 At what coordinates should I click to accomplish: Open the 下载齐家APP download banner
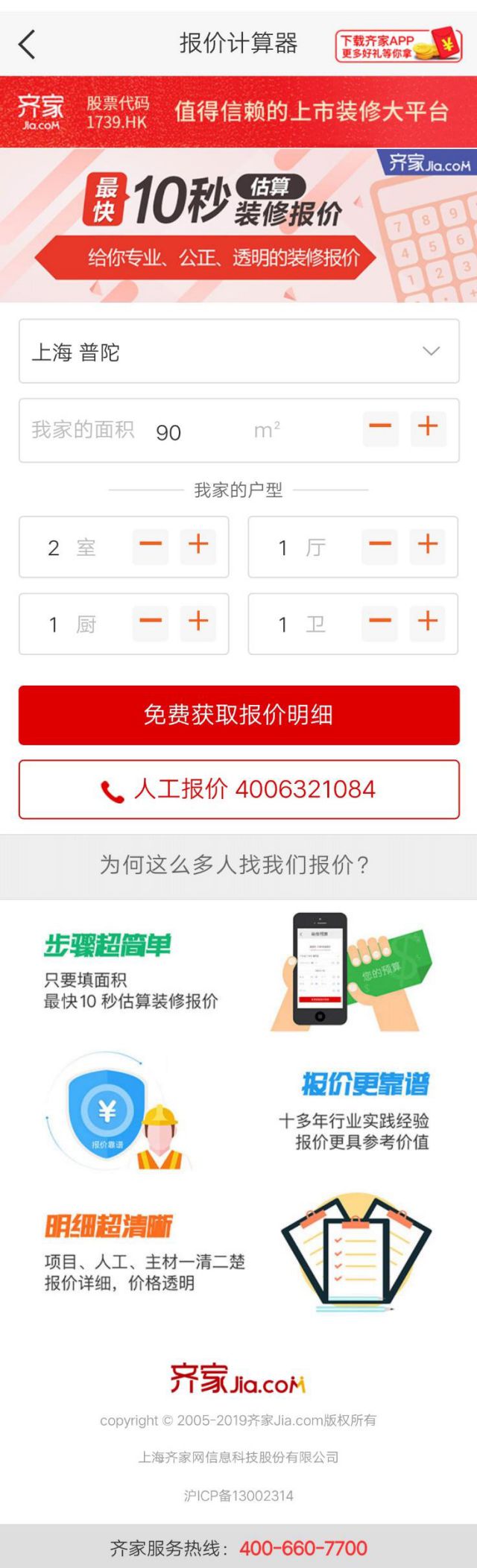point(398,45)
